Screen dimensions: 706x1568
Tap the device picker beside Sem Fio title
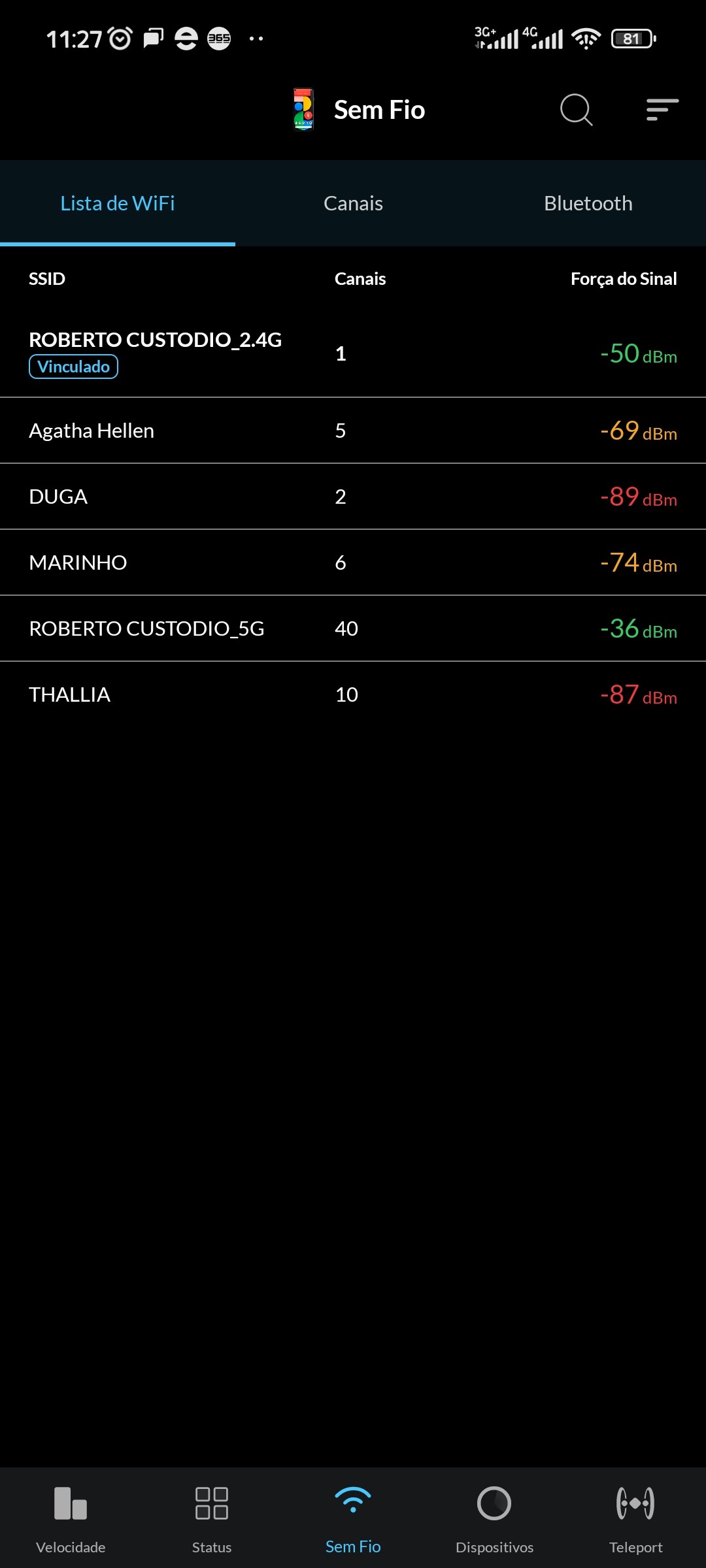[x=303, y=110]
